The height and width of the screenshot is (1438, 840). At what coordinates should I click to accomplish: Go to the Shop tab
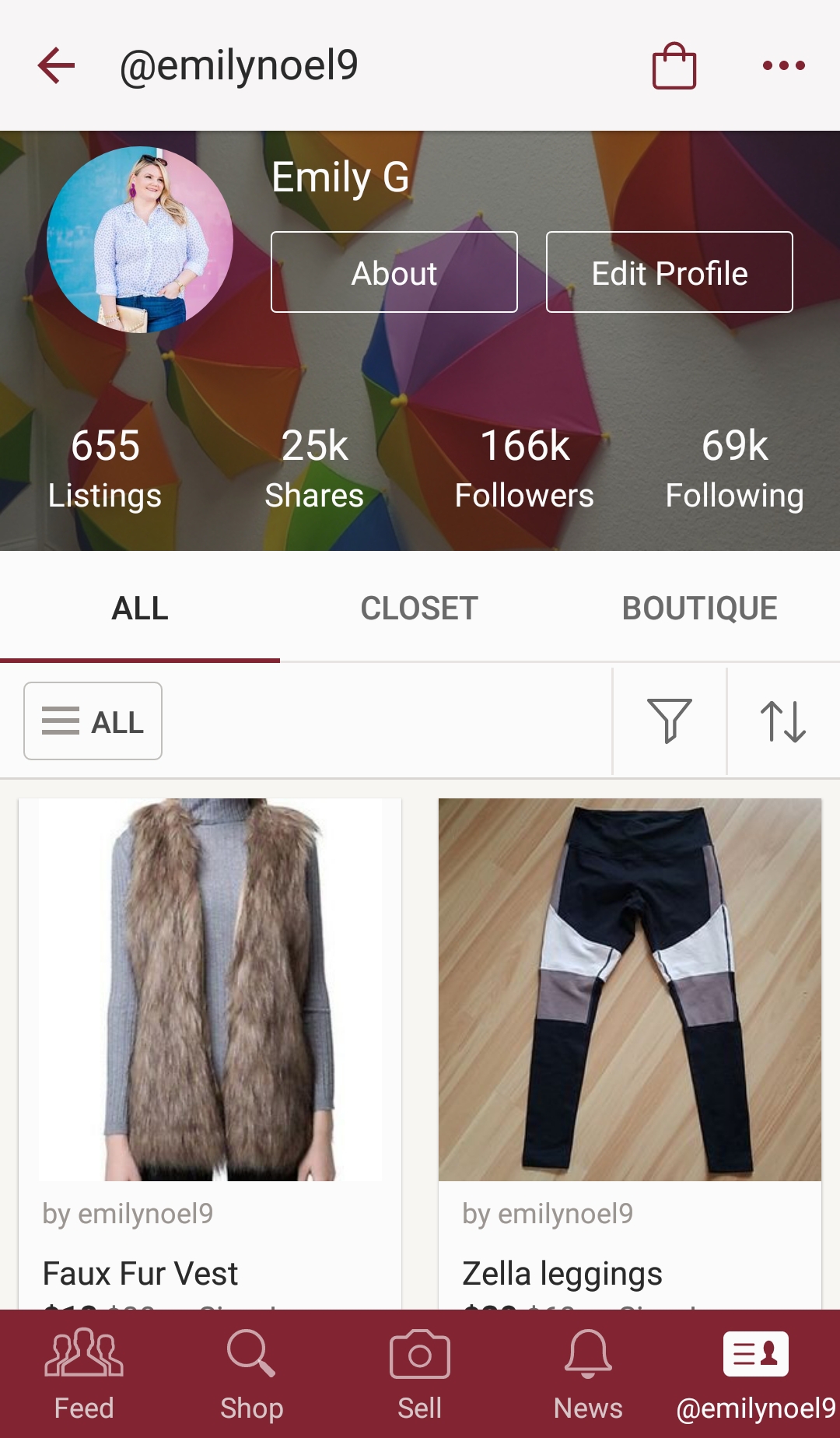point(251,1374)
